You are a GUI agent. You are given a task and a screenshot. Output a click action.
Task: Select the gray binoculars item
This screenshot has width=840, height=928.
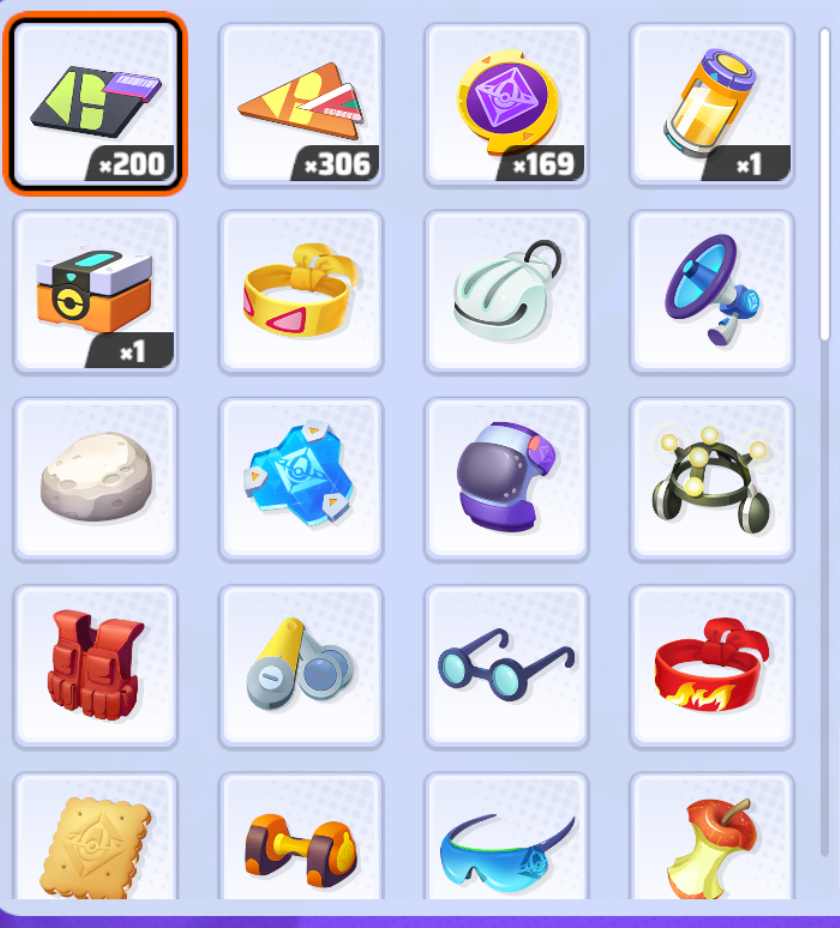(301, 666)
